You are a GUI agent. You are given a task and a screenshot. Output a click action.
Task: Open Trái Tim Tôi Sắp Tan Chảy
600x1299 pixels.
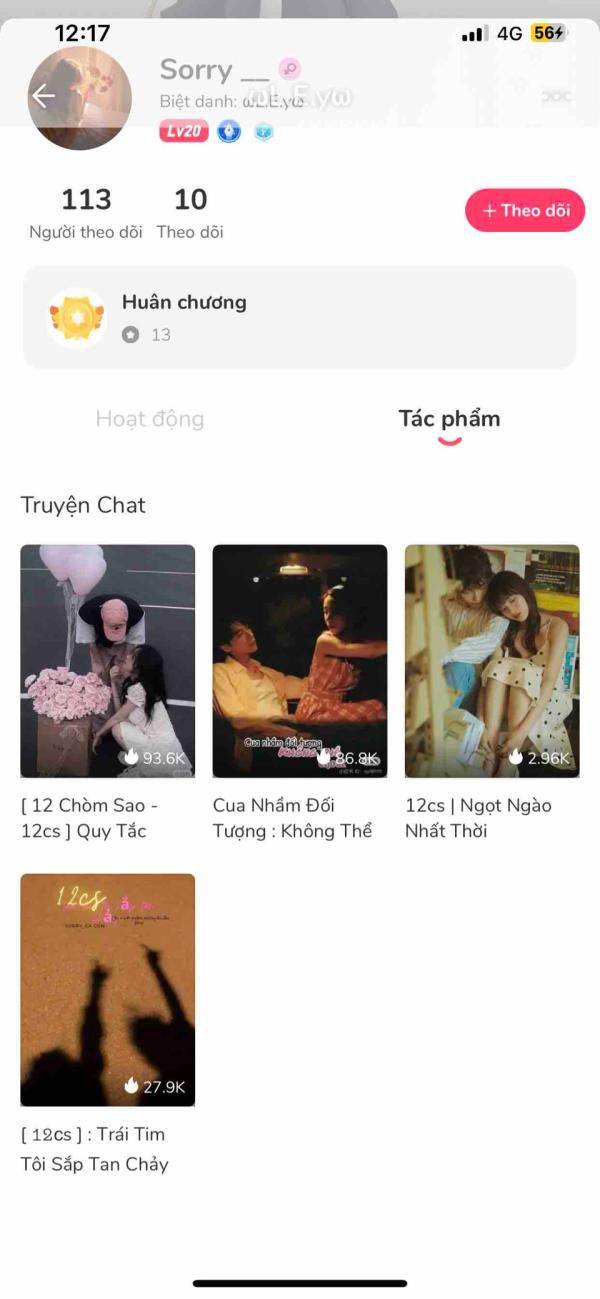108,990
